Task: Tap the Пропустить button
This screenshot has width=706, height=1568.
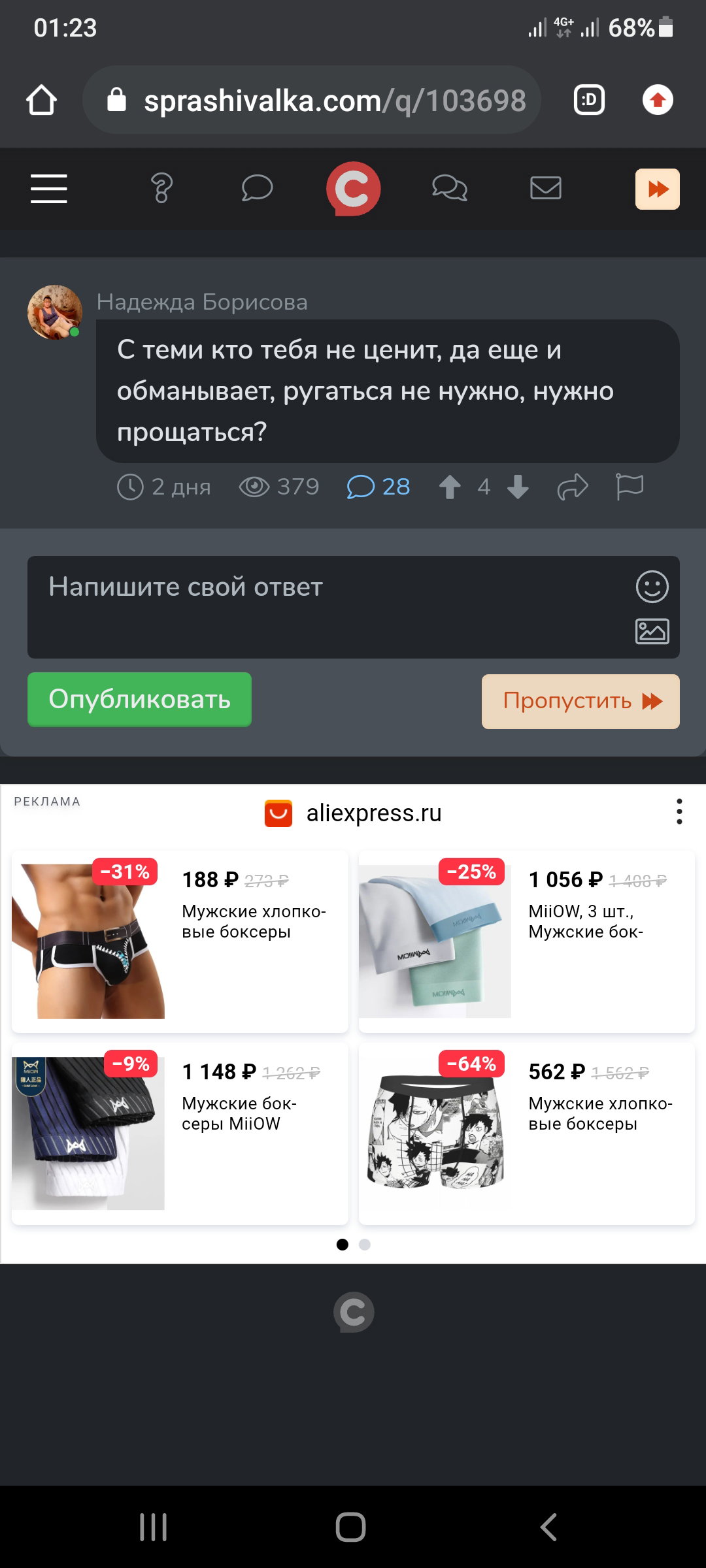Action: click(x=580, y=701)
